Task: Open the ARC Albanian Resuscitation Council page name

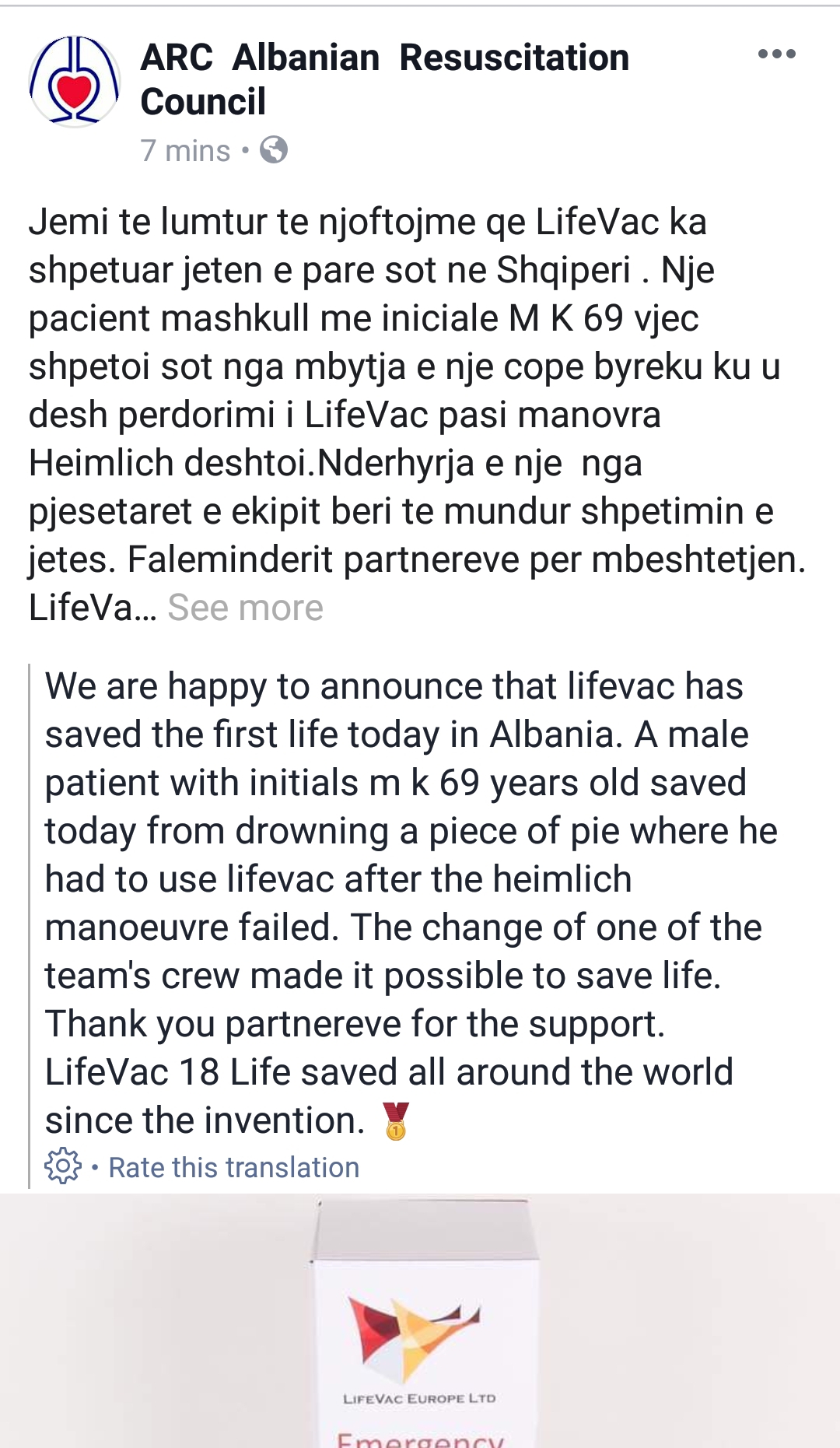Action: click(x=385, y=79)
